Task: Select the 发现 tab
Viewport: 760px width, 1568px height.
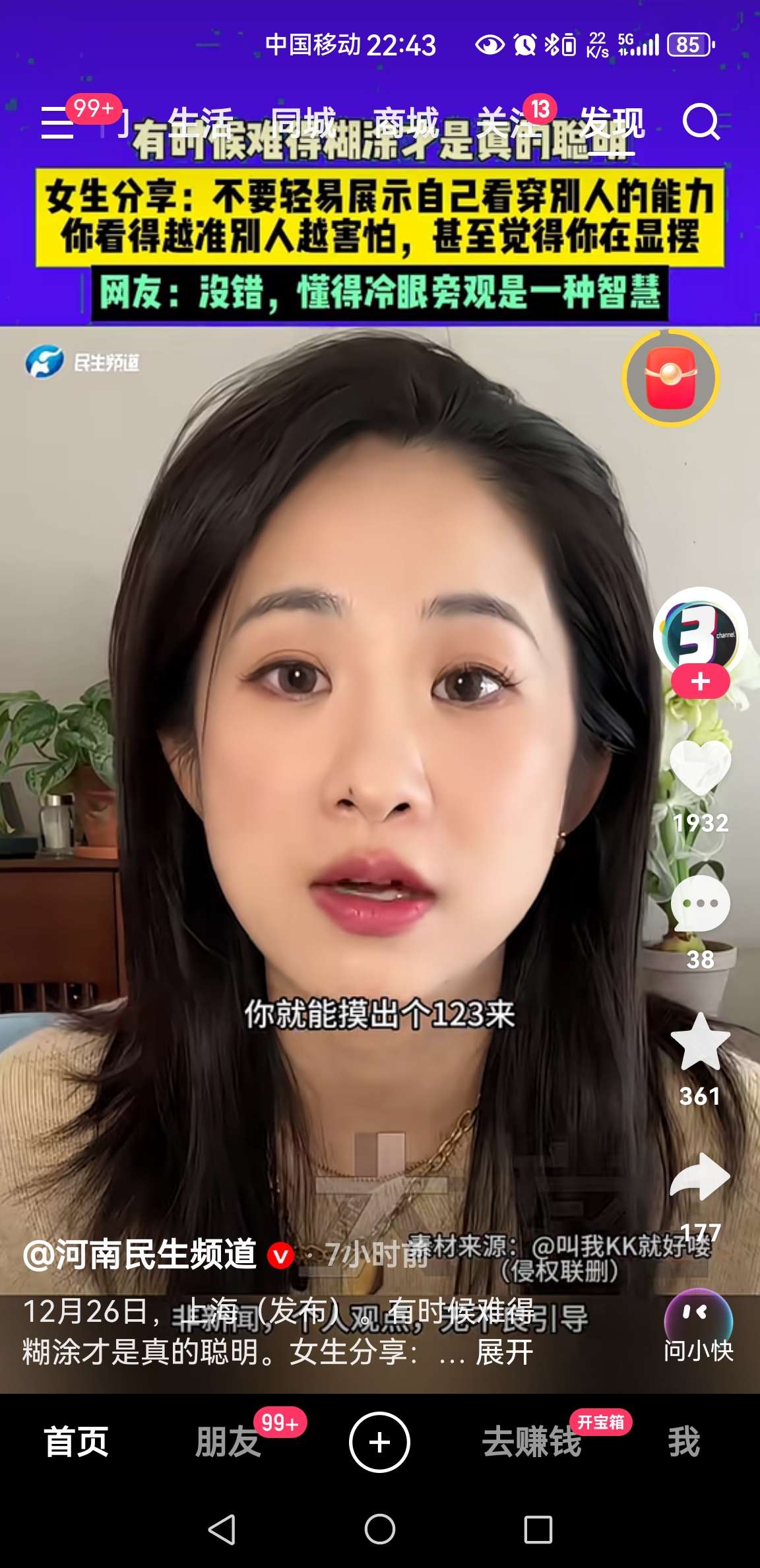Action: pyautogui.click(x=612, y=123)
